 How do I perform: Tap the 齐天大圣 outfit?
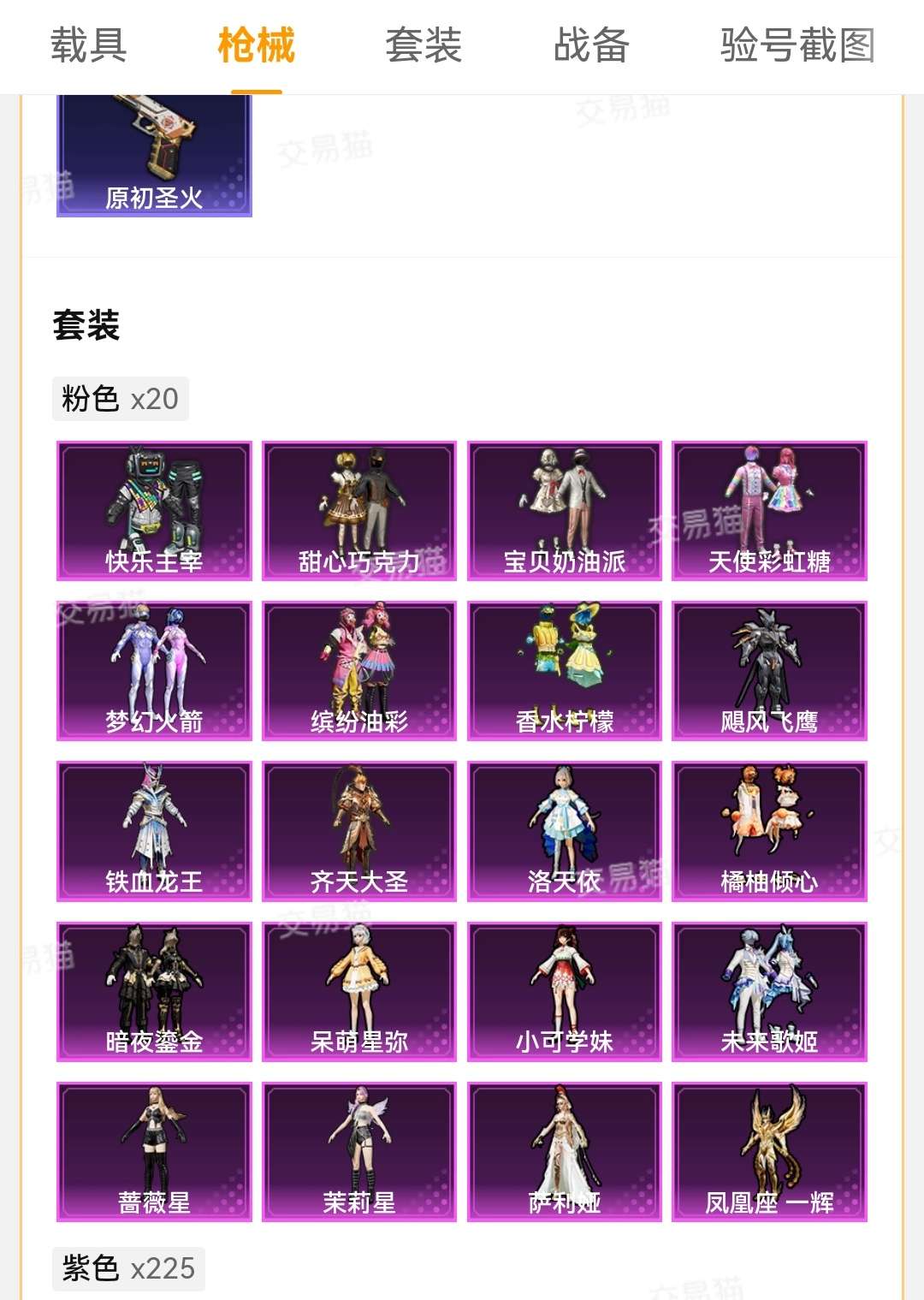point(359,831)
